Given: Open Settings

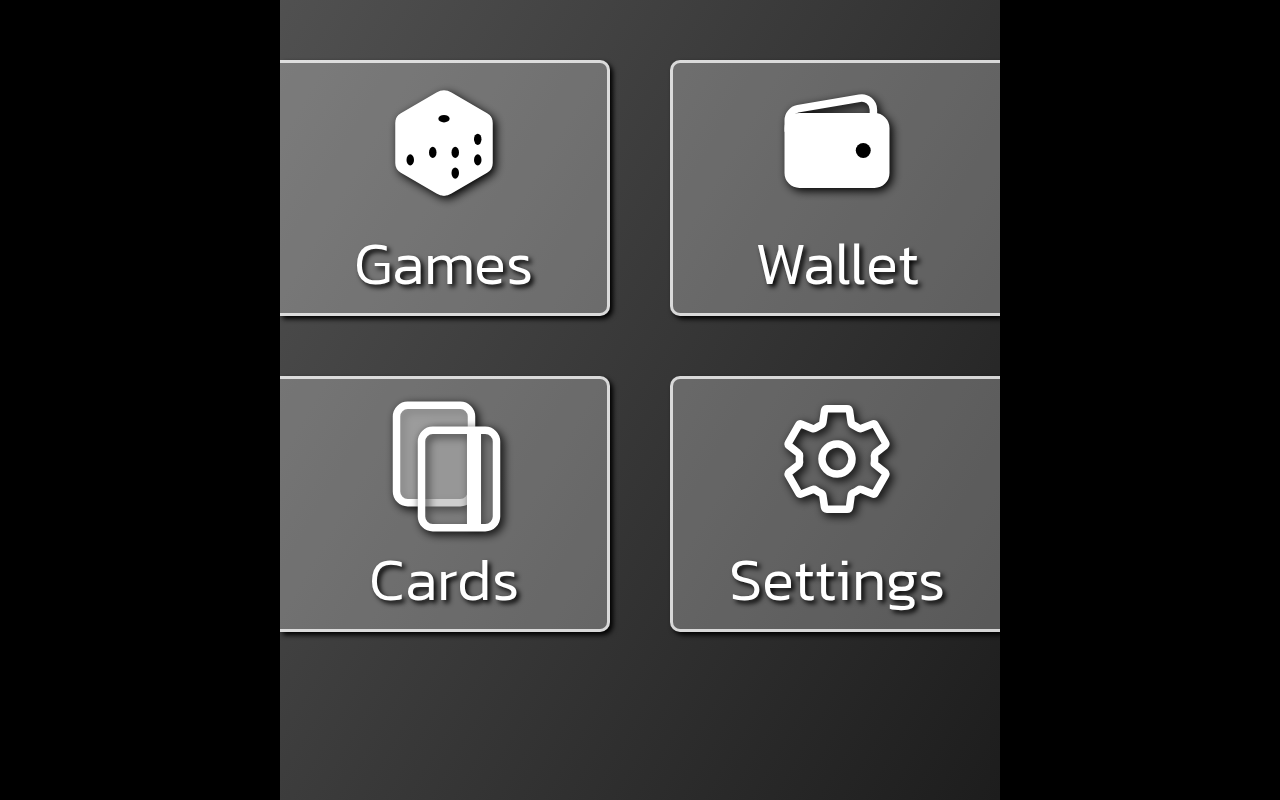Looking at the screenshot, I should point(836,504).
